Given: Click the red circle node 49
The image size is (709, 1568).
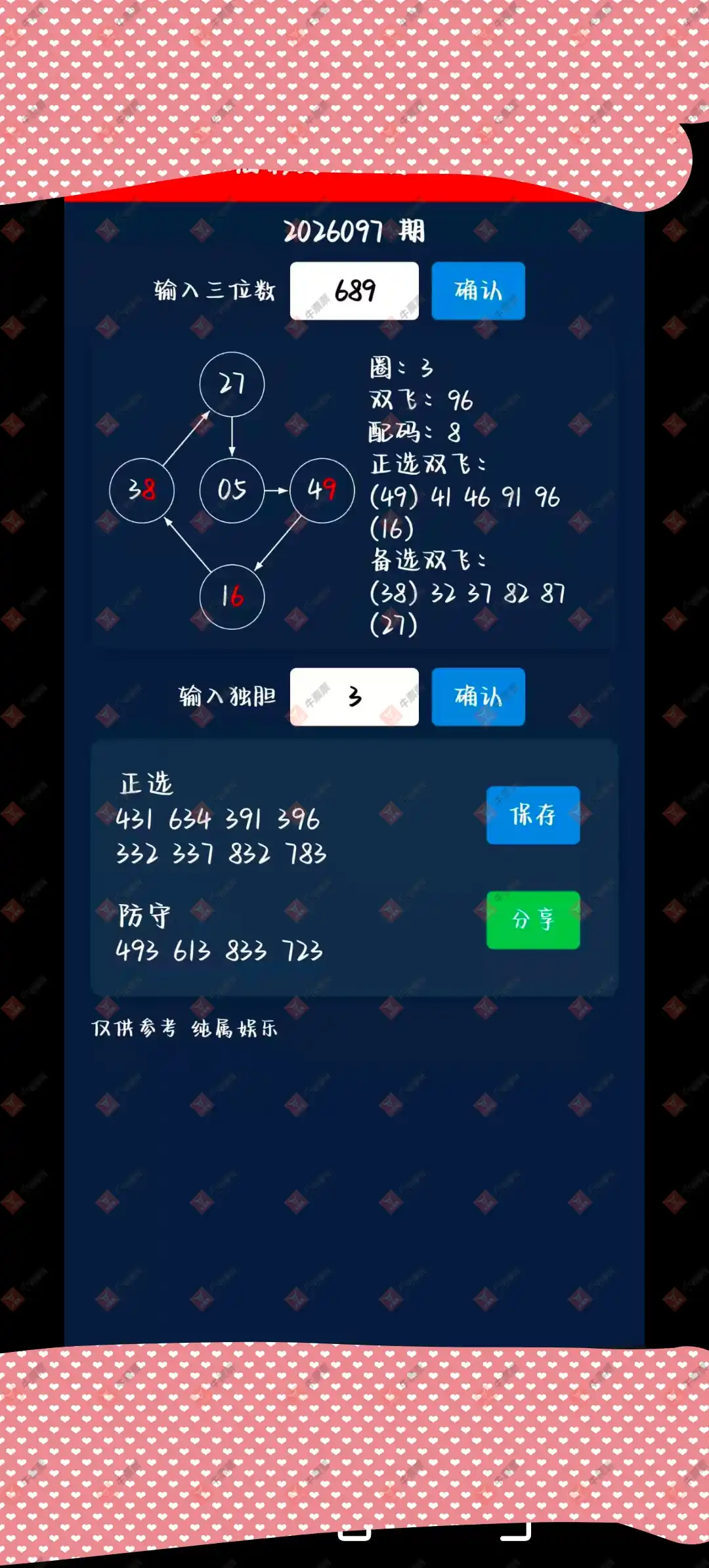Looking at the screenshot, I should (322, 489).
